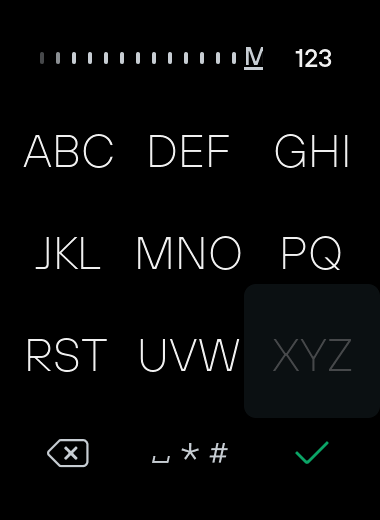Delete the last character with backspace
Viewport: 380px width, 520px height.
point(68,453)
